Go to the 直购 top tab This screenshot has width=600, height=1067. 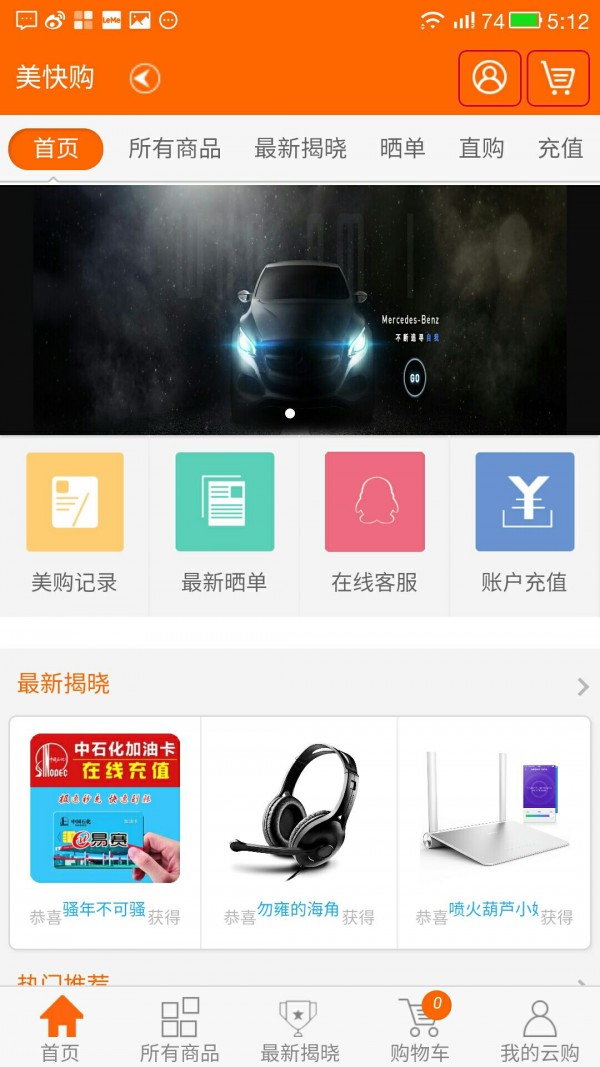click(481, 149)
